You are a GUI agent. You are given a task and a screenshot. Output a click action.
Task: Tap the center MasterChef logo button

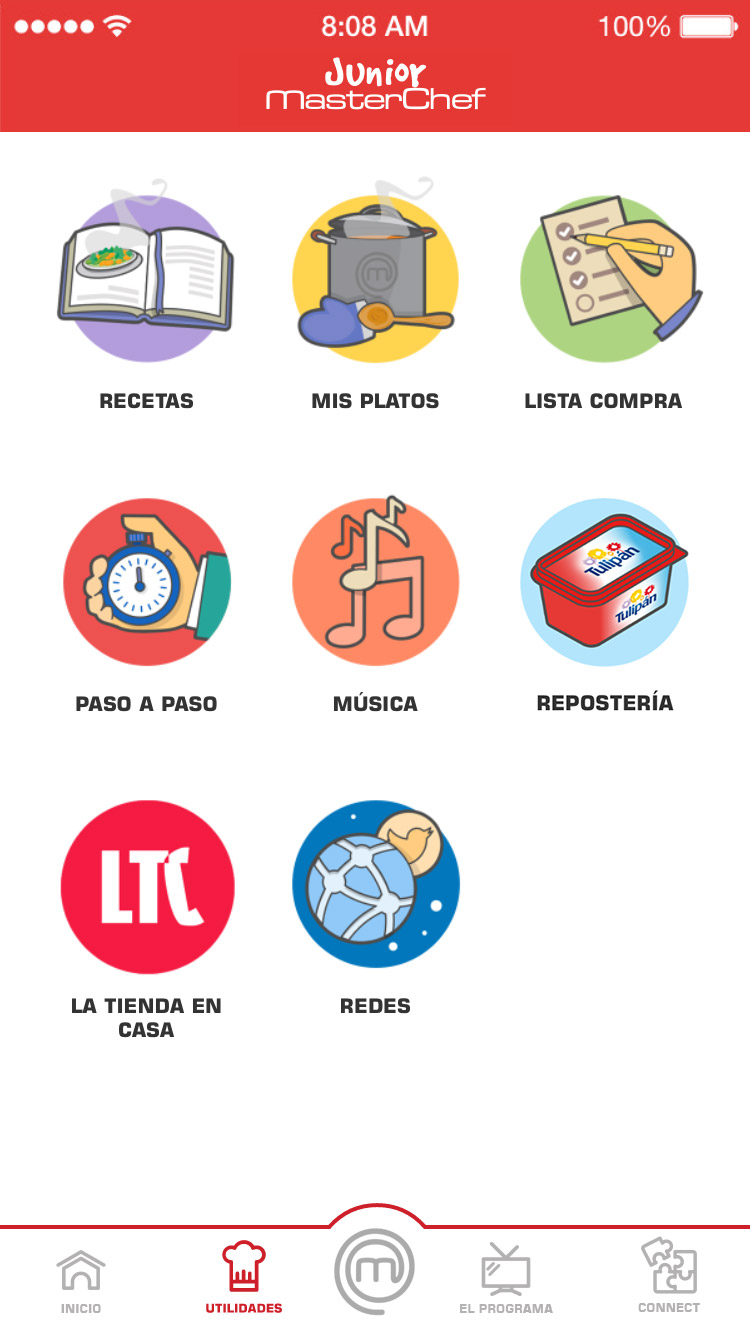click(x=374, y=1270)
